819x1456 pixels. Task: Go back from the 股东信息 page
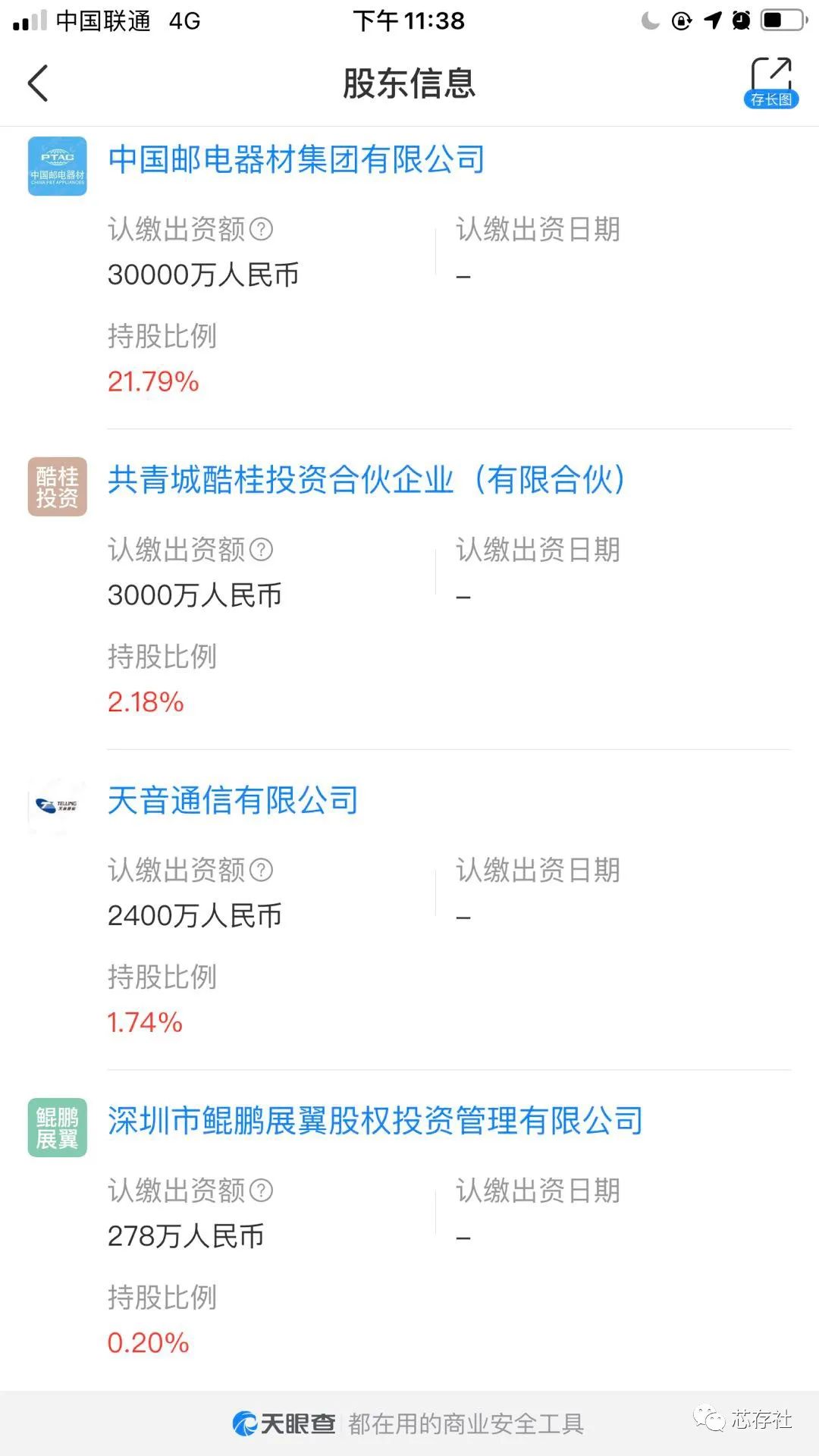(38, 83)
